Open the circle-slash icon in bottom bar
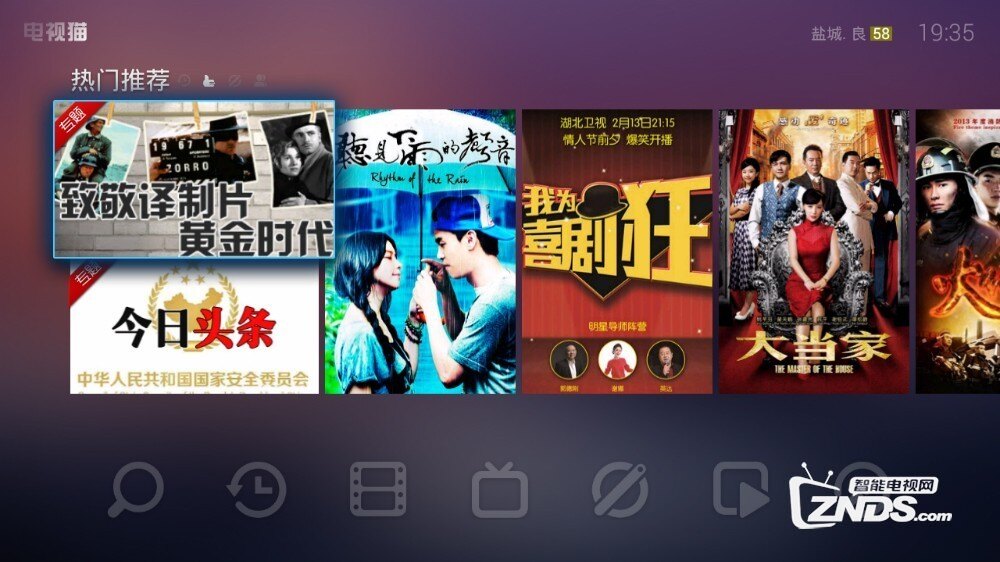1000x562 pixels. (x=620, y=489)
